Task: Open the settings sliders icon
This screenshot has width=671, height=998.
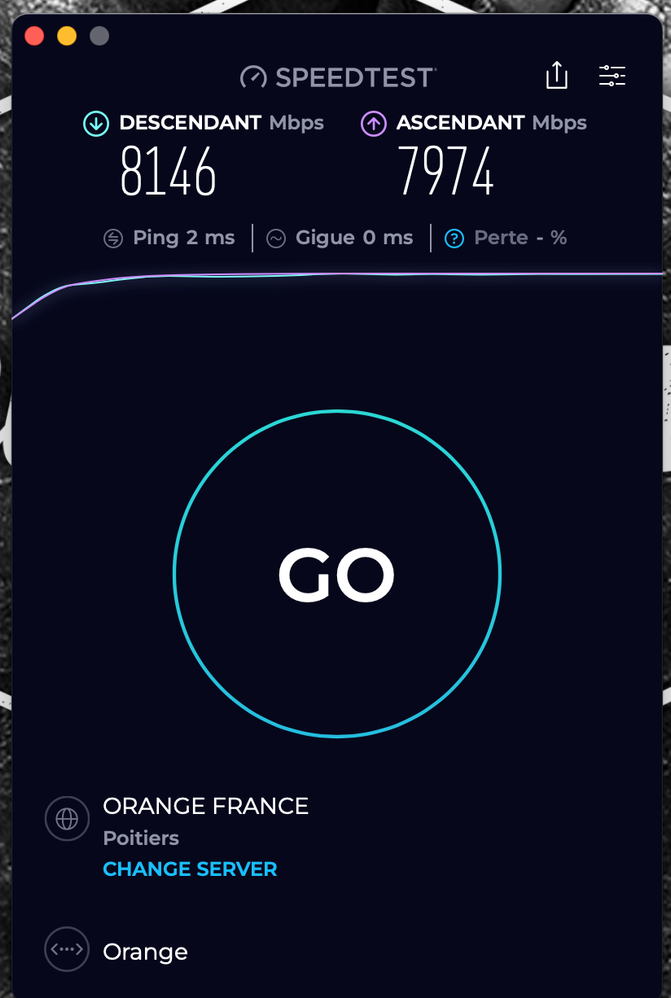Action: pyautogui.click(x=612, y=75)
